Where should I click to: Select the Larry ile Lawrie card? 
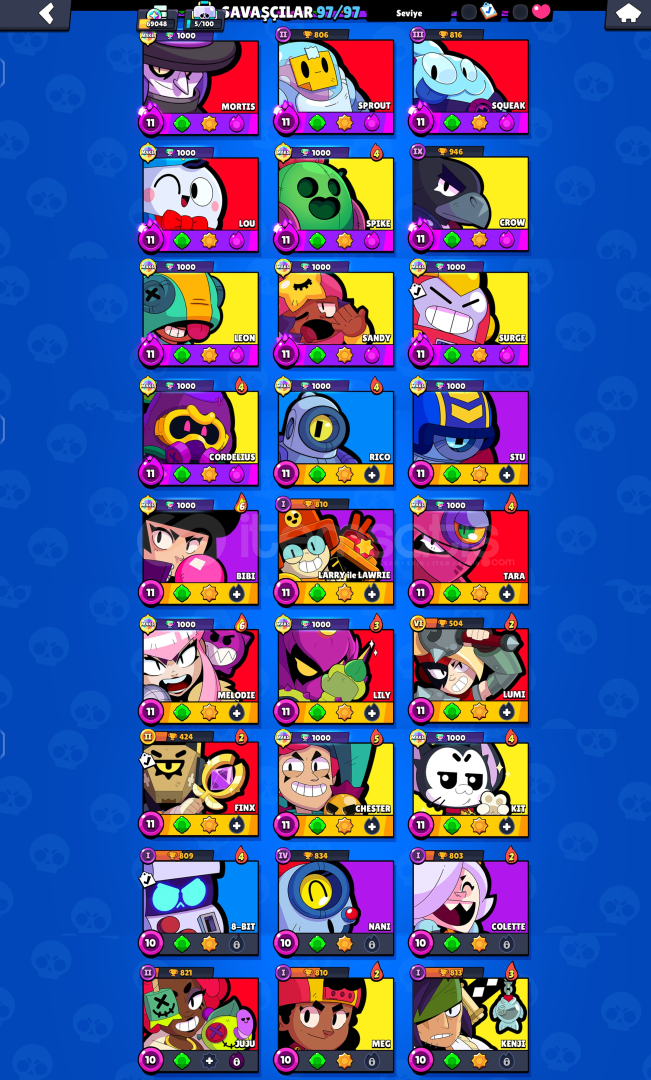(336, 545)
